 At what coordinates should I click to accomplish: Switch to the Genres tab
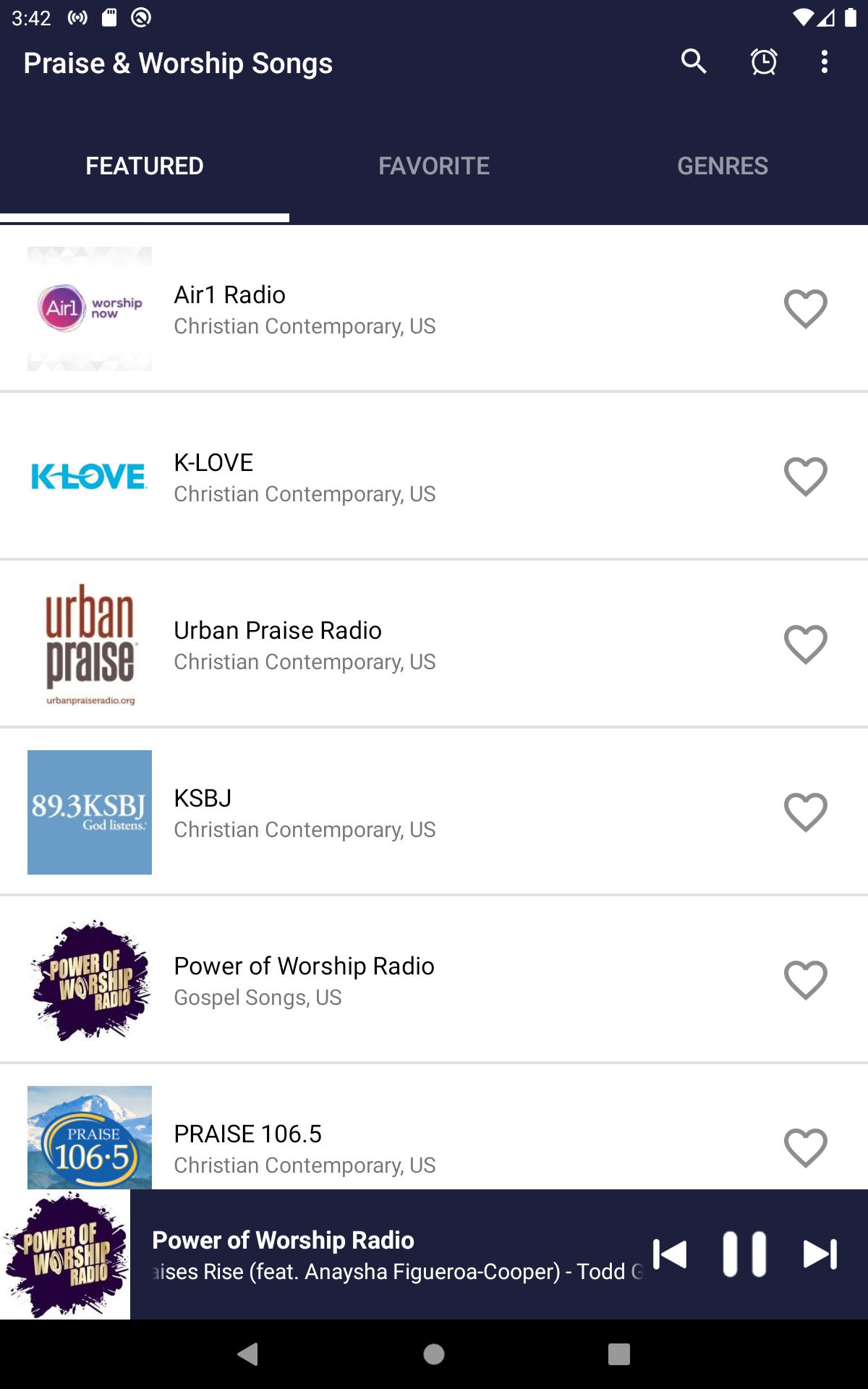click(723, 166)
